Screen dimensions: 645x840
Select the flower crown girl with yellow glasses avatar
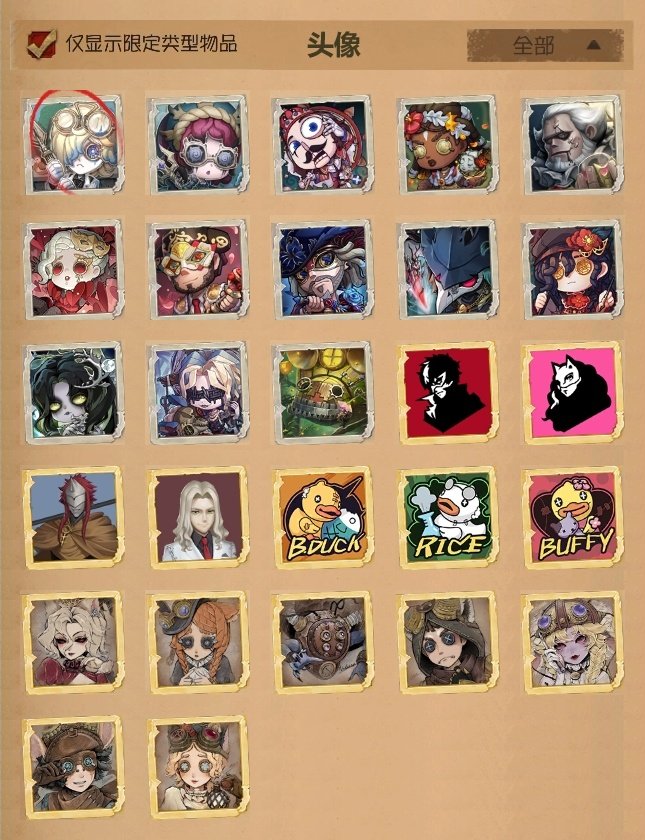pos(447,145)
